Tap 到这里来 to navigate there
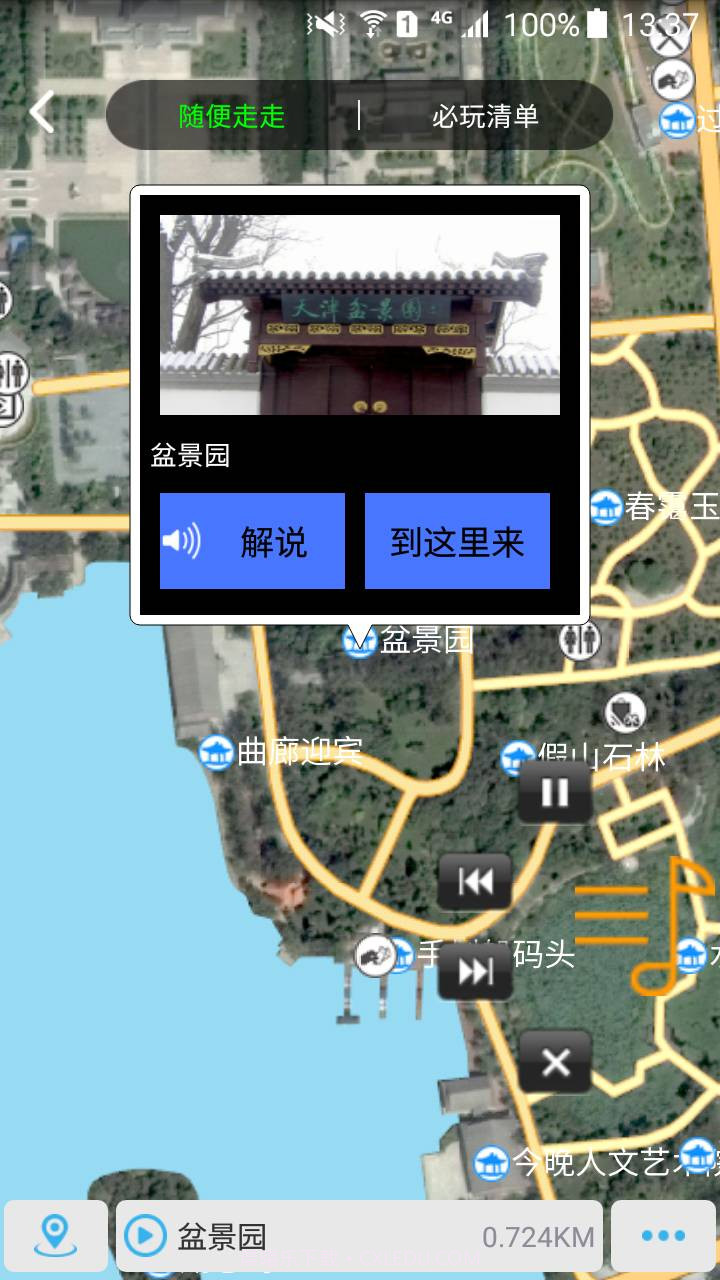 [457, 540]
